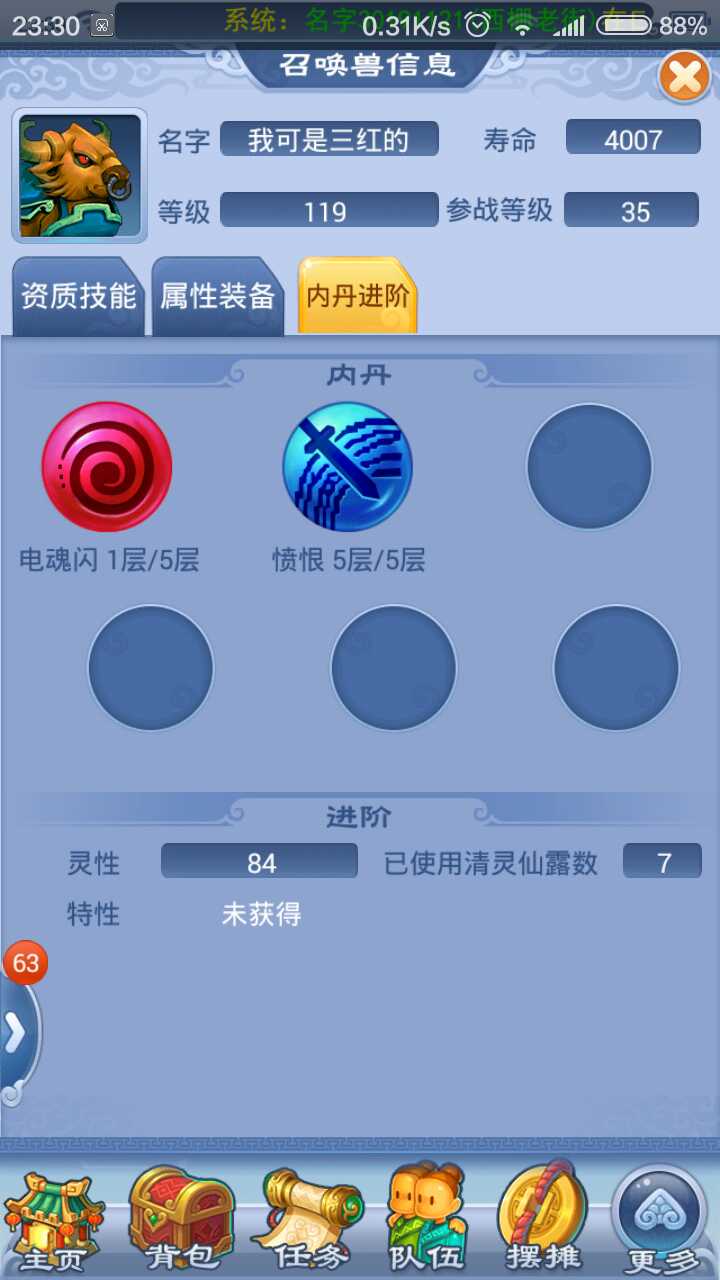
Task: Switch to the 资质技能 tab
Action: click(78, 296)
